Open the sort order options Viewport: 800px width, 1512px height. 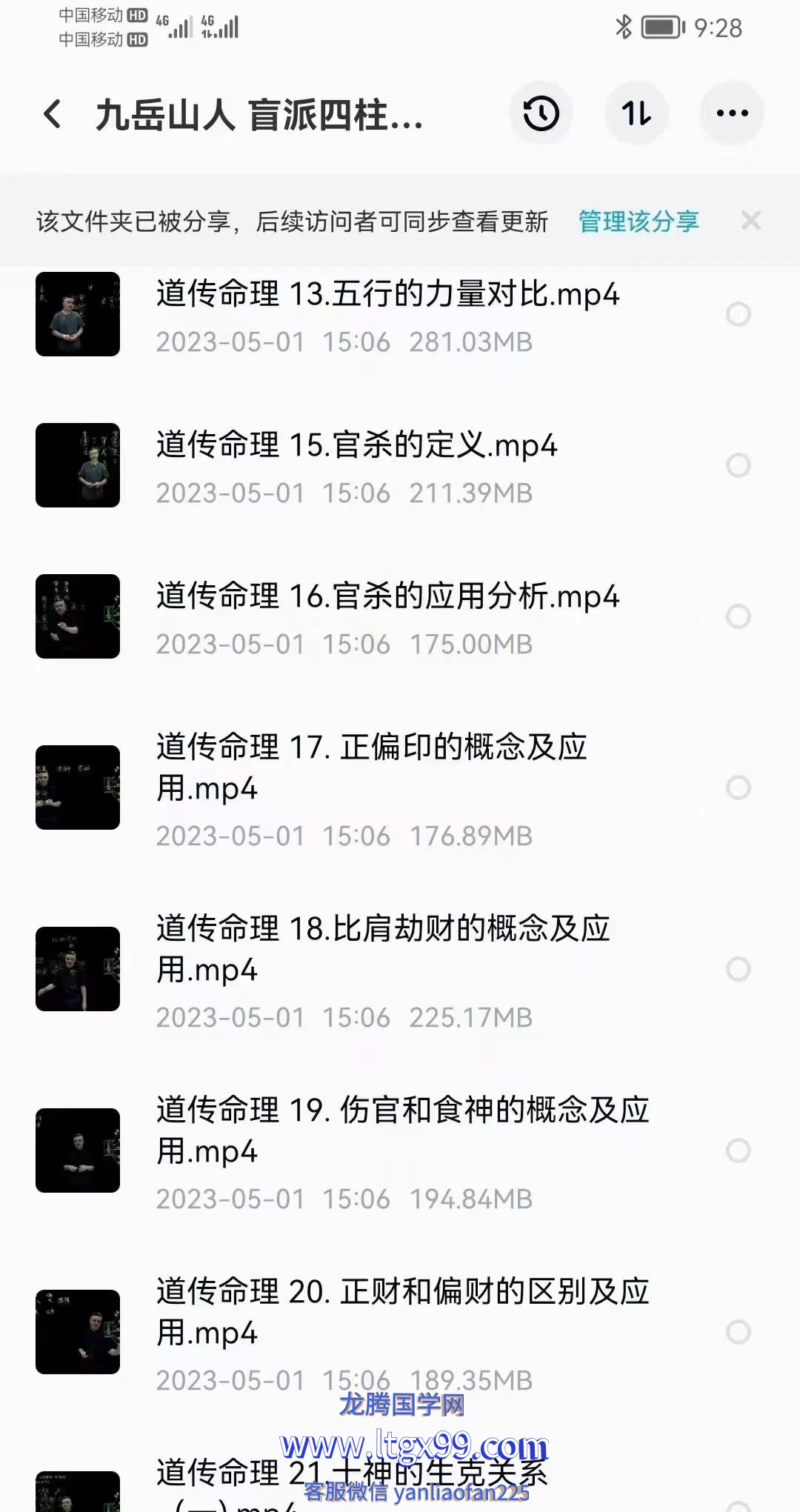tap(636, 114)
